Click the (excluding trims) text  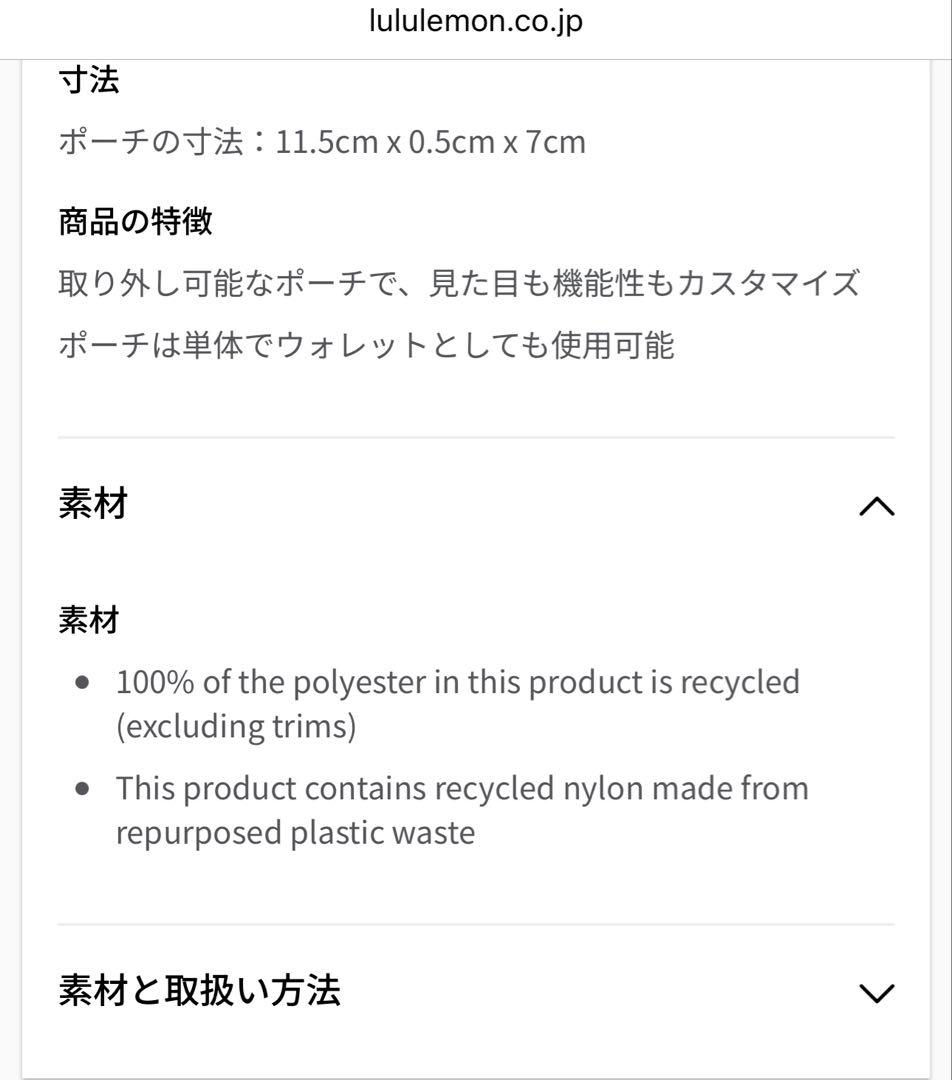(235, 726)
